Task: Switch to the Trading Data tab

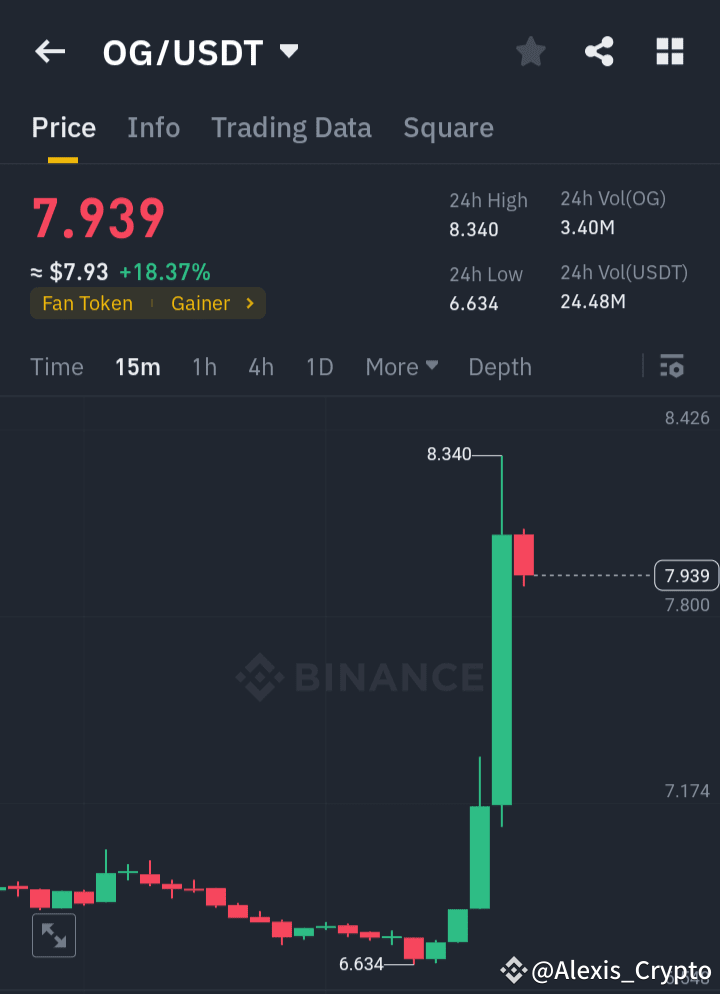Action: click(291, 128)
